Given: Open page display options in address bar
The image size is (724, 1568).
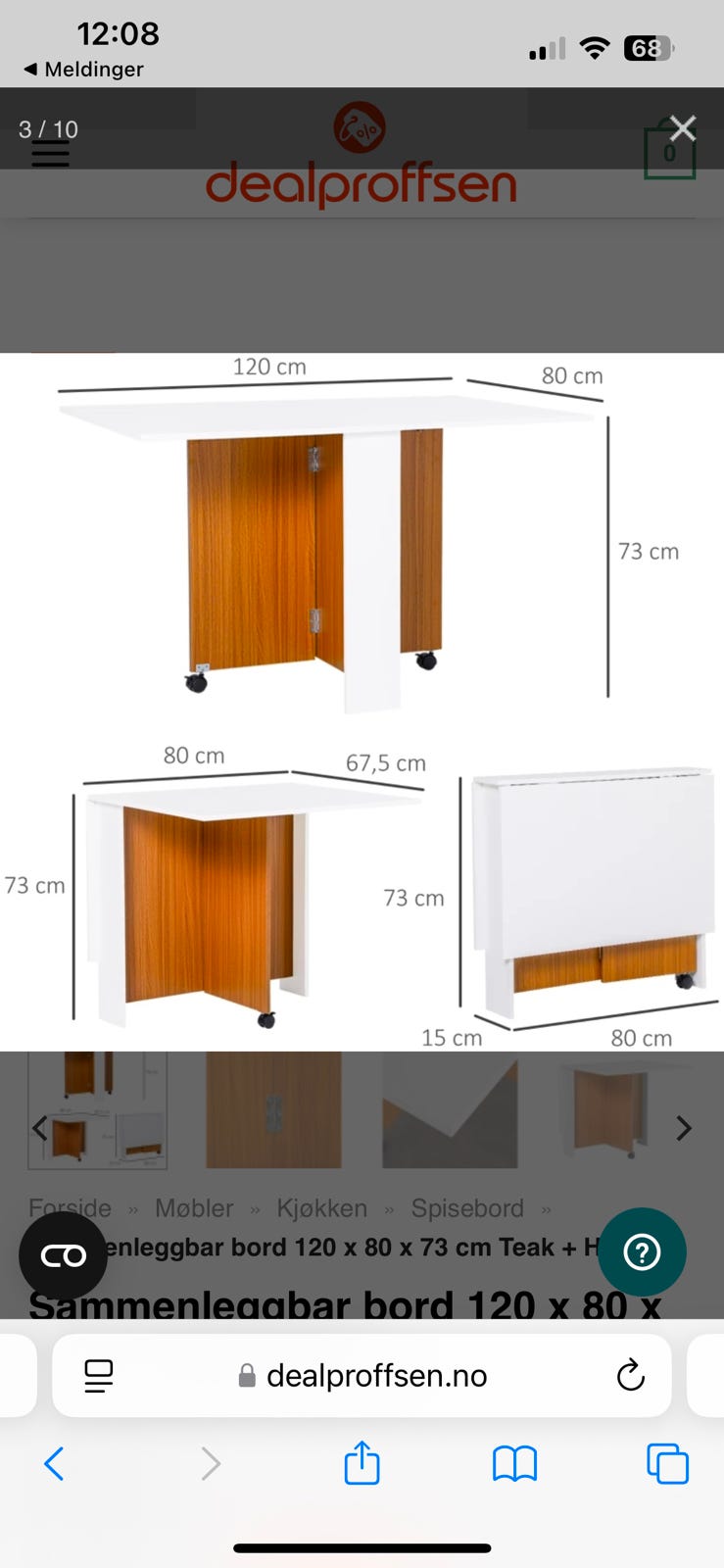Looking at the screenshot, I should pos(97,1375).
